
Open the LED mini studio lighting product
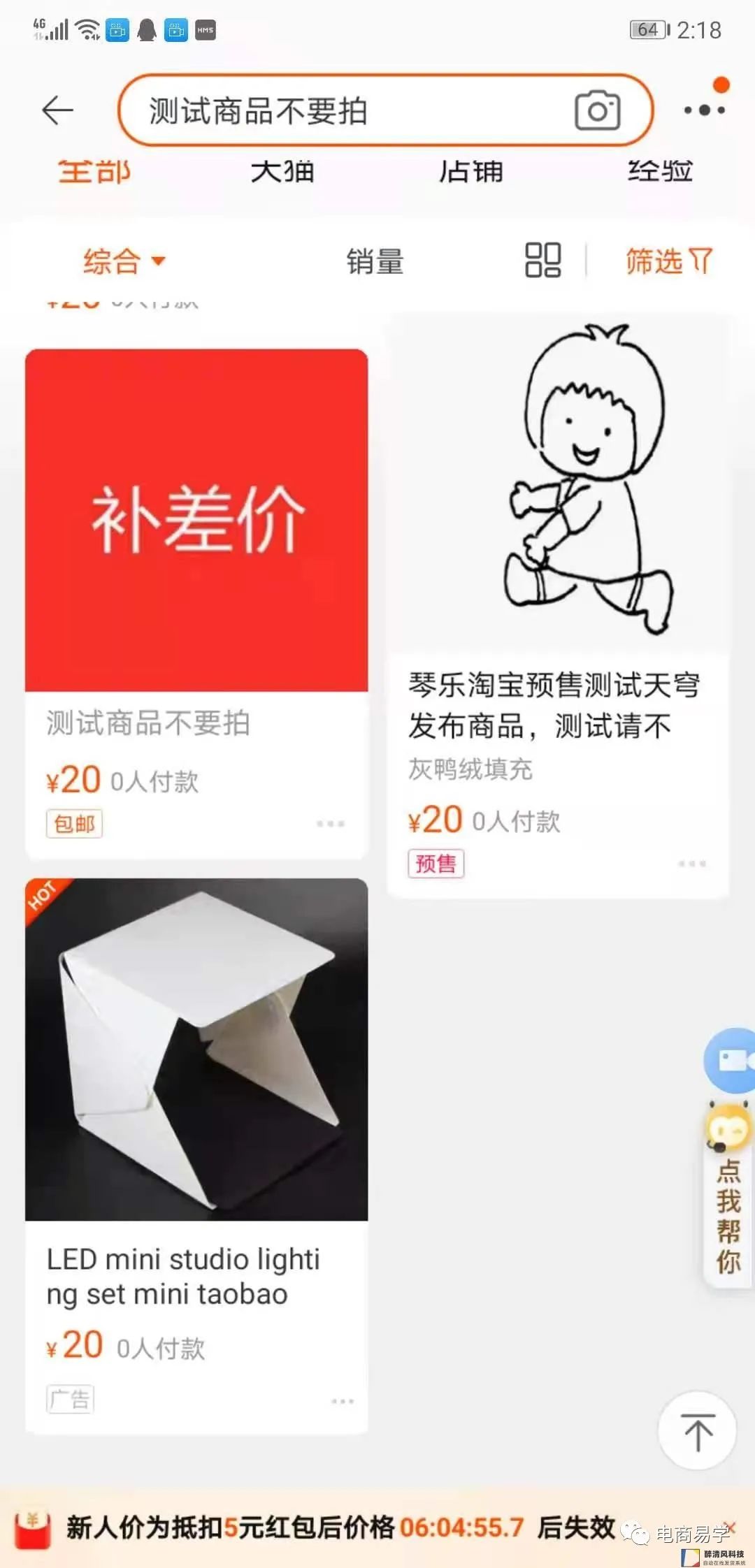click(x=196, y=1050)
